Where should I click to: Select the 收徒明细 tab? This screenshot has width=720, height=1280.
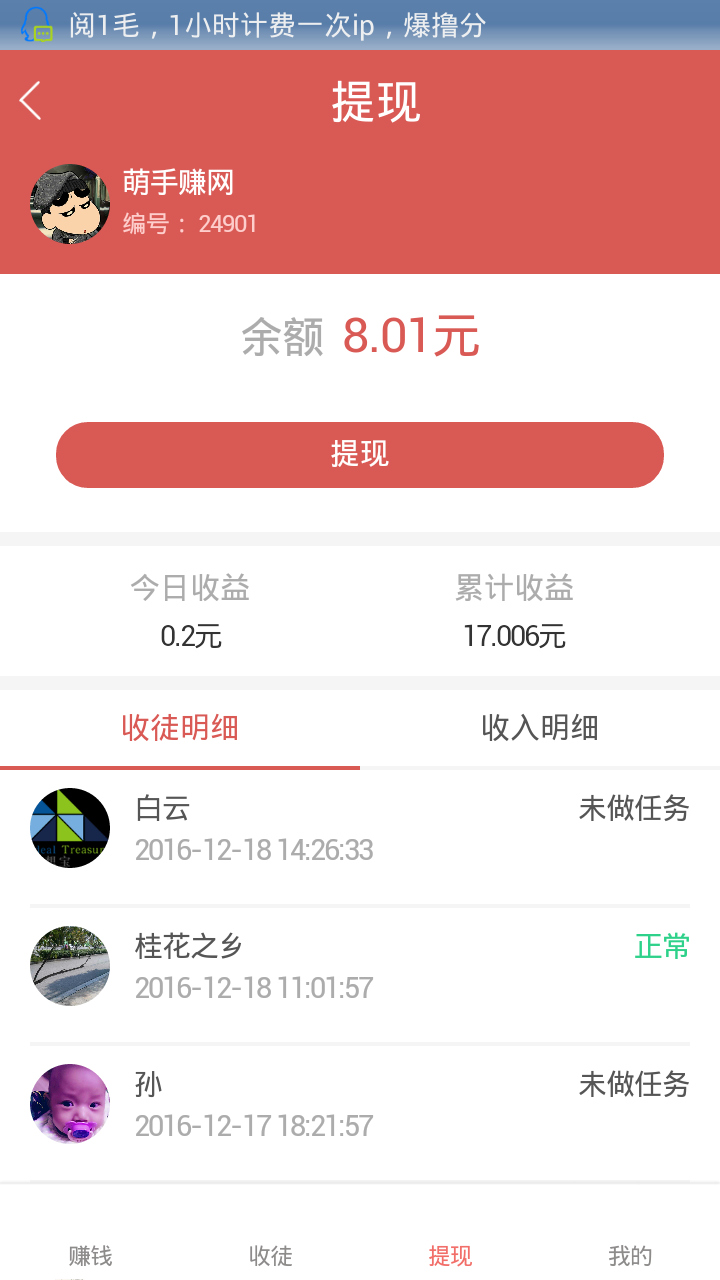[x=180, y=728]
